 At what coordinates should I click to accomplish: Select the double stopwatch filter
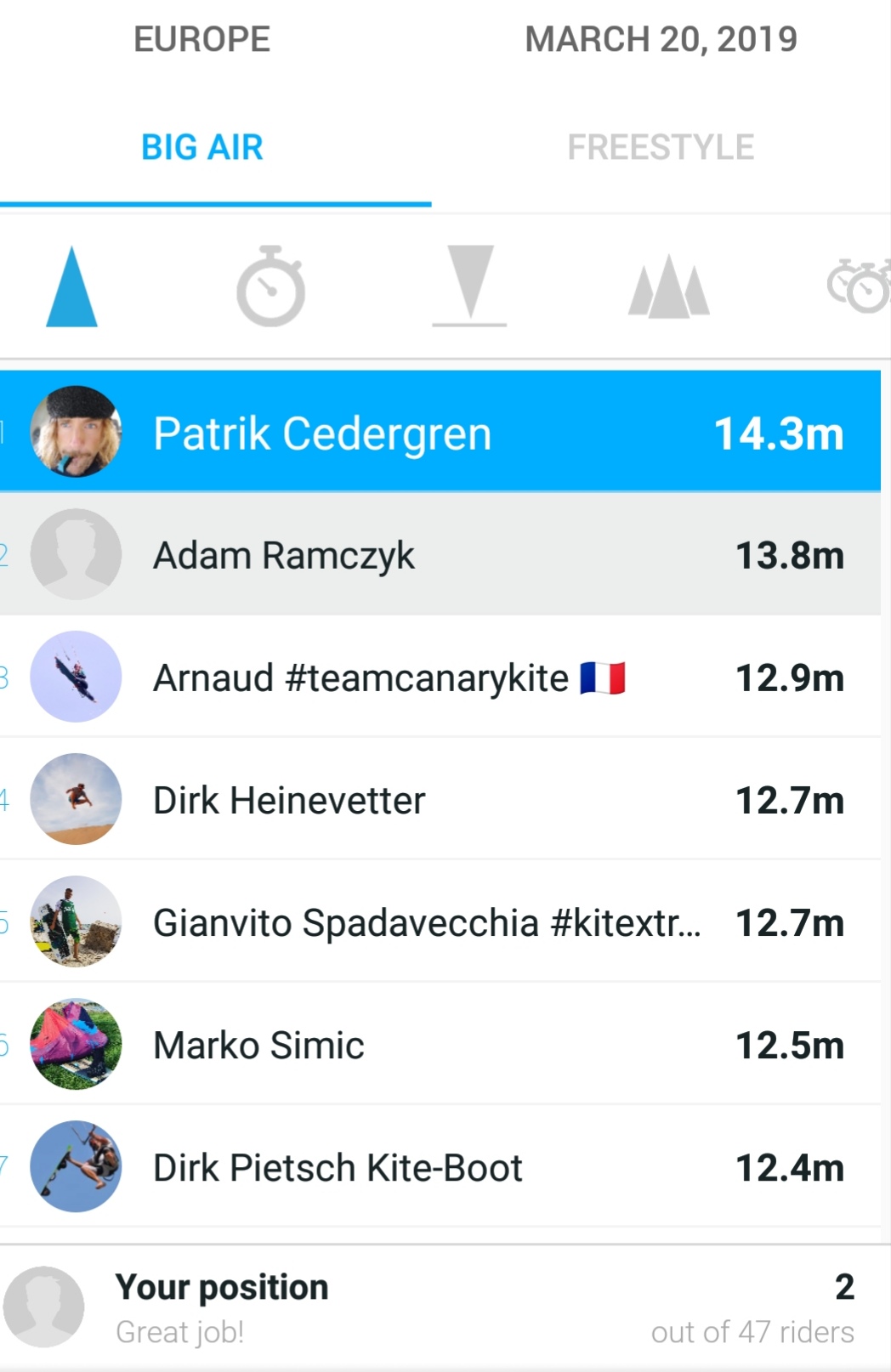coord(859,287)
